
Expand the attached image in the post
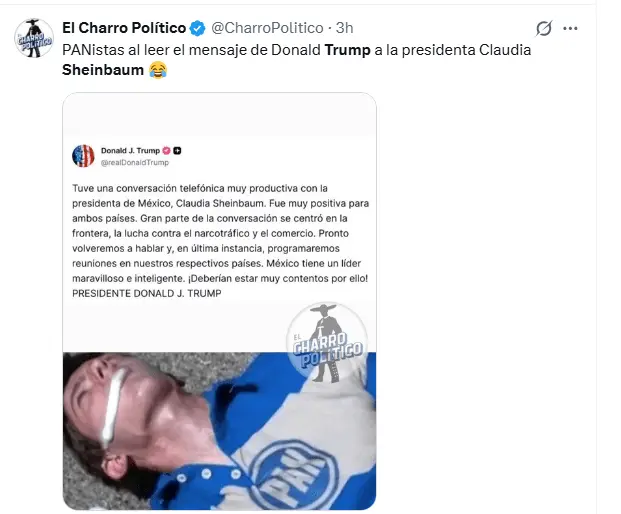click(219, 300)
